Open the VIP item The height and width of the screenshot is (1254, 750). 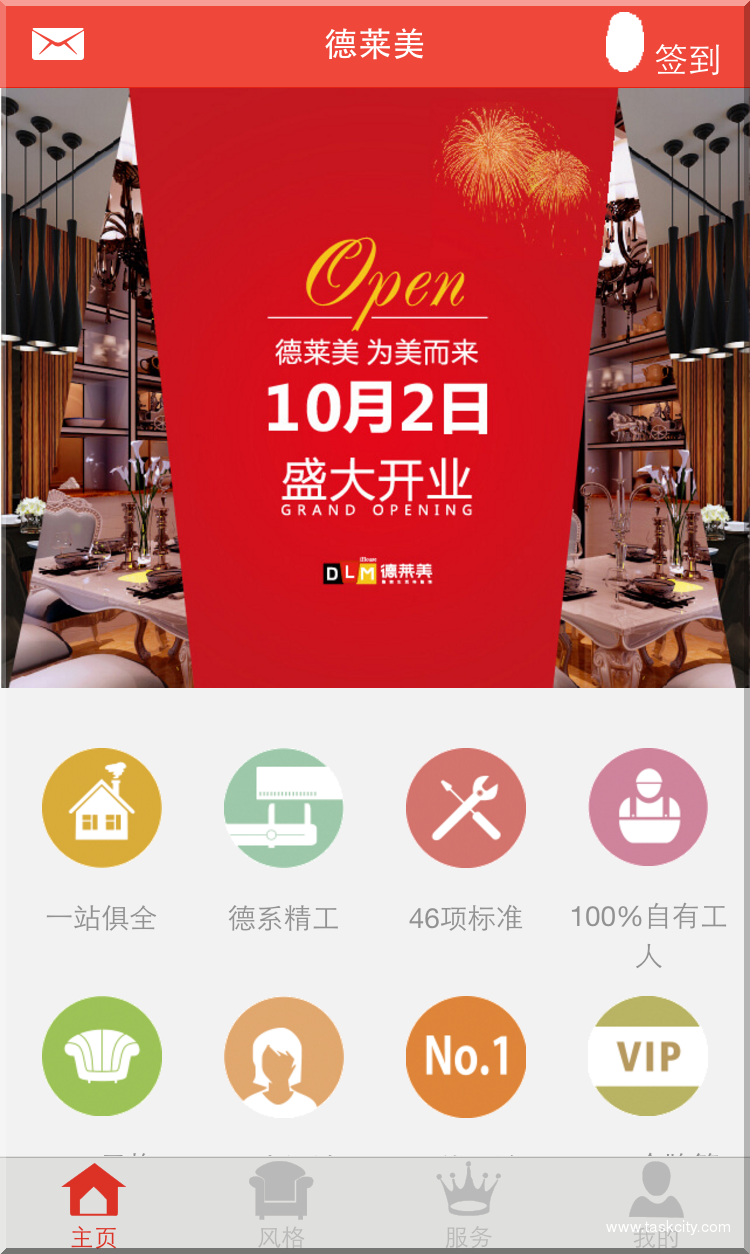(648, 1056)
